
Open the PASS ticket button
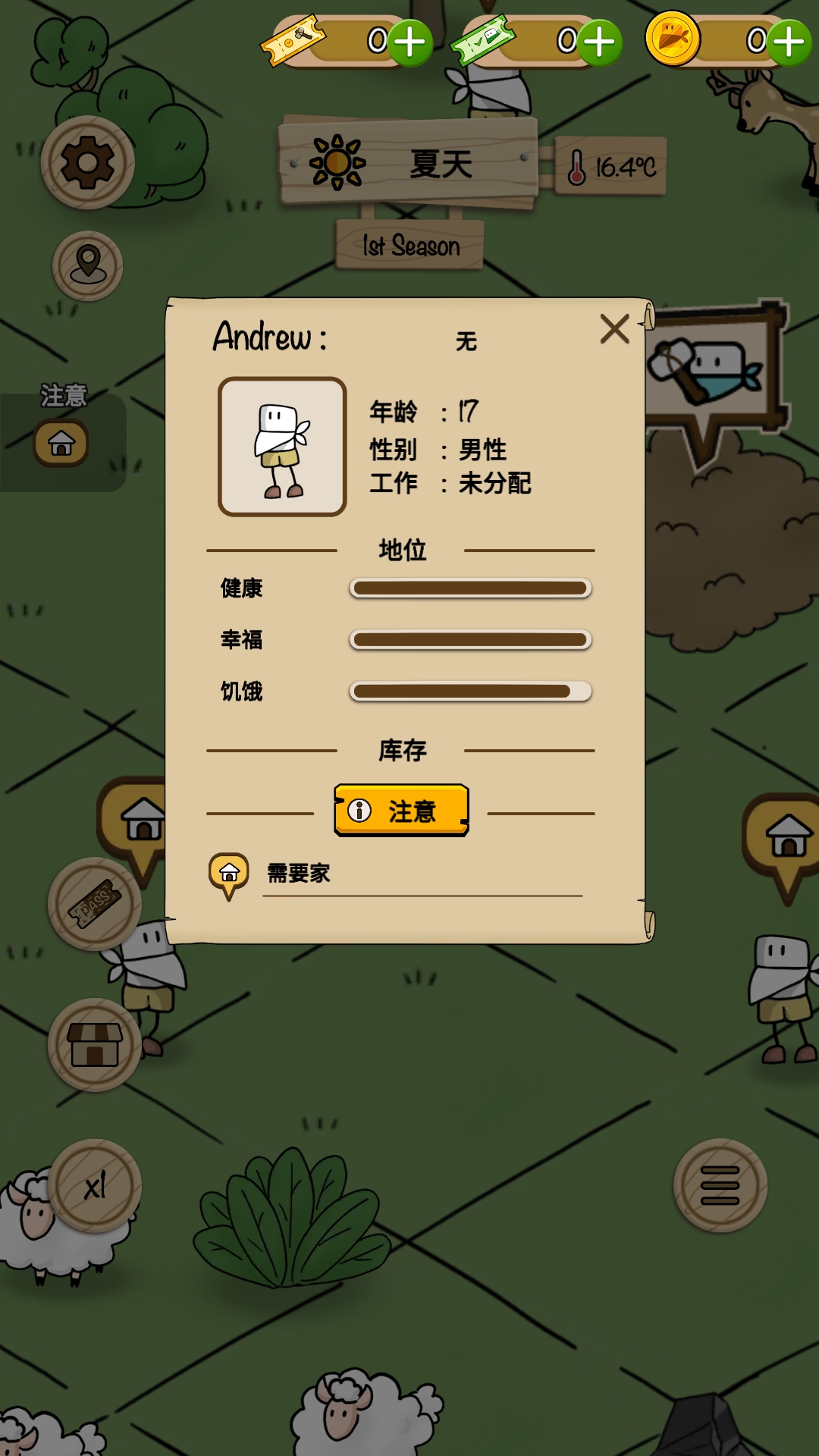click(95, 904)
